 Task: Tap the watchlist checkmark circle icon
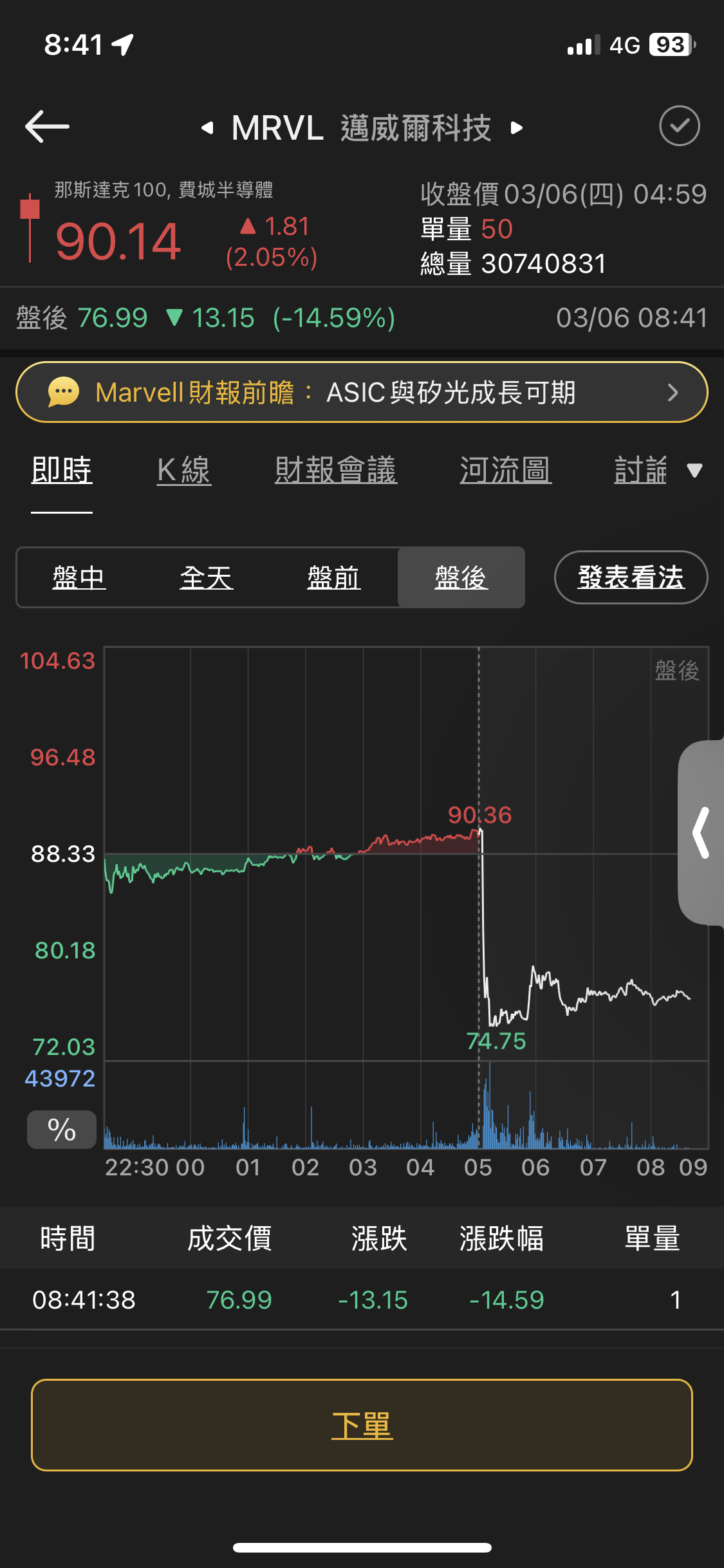pos(679,126)
